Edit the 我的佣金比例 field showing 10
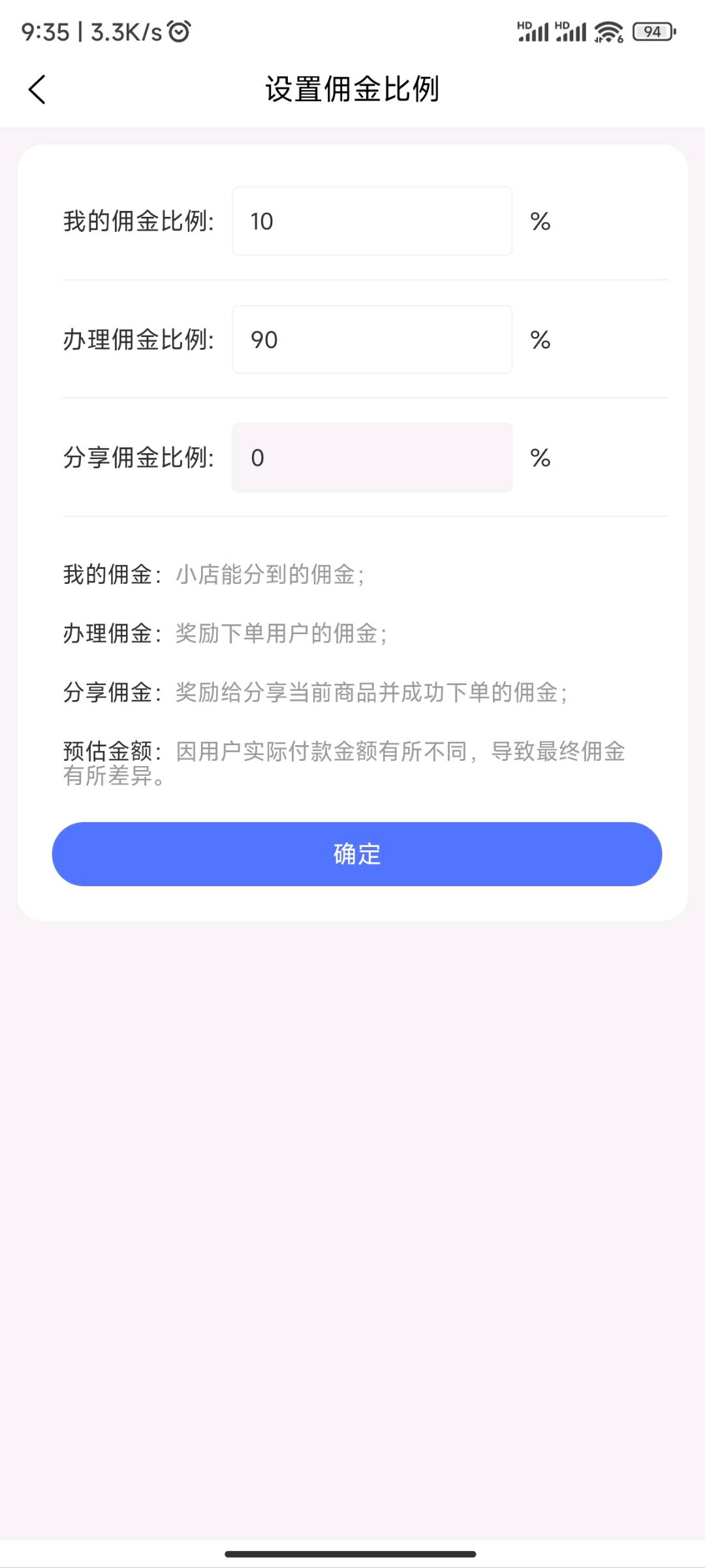 [372, 221]
